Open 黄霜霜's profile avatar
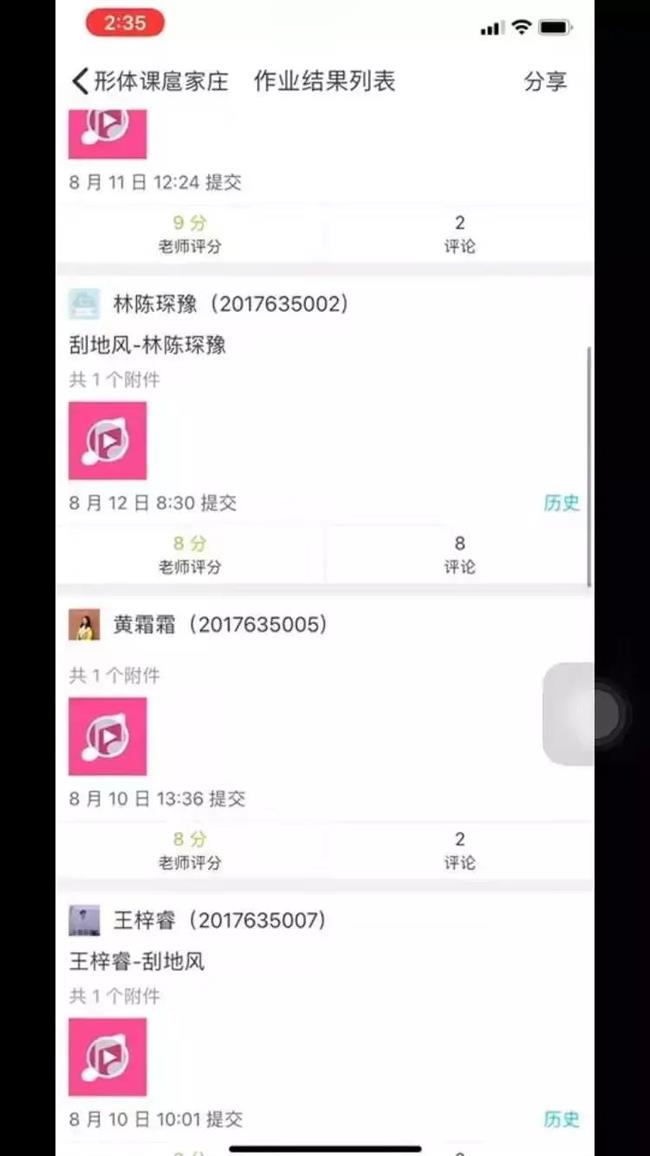This screenshot has height=1156, width=650. tap(84, 625)
